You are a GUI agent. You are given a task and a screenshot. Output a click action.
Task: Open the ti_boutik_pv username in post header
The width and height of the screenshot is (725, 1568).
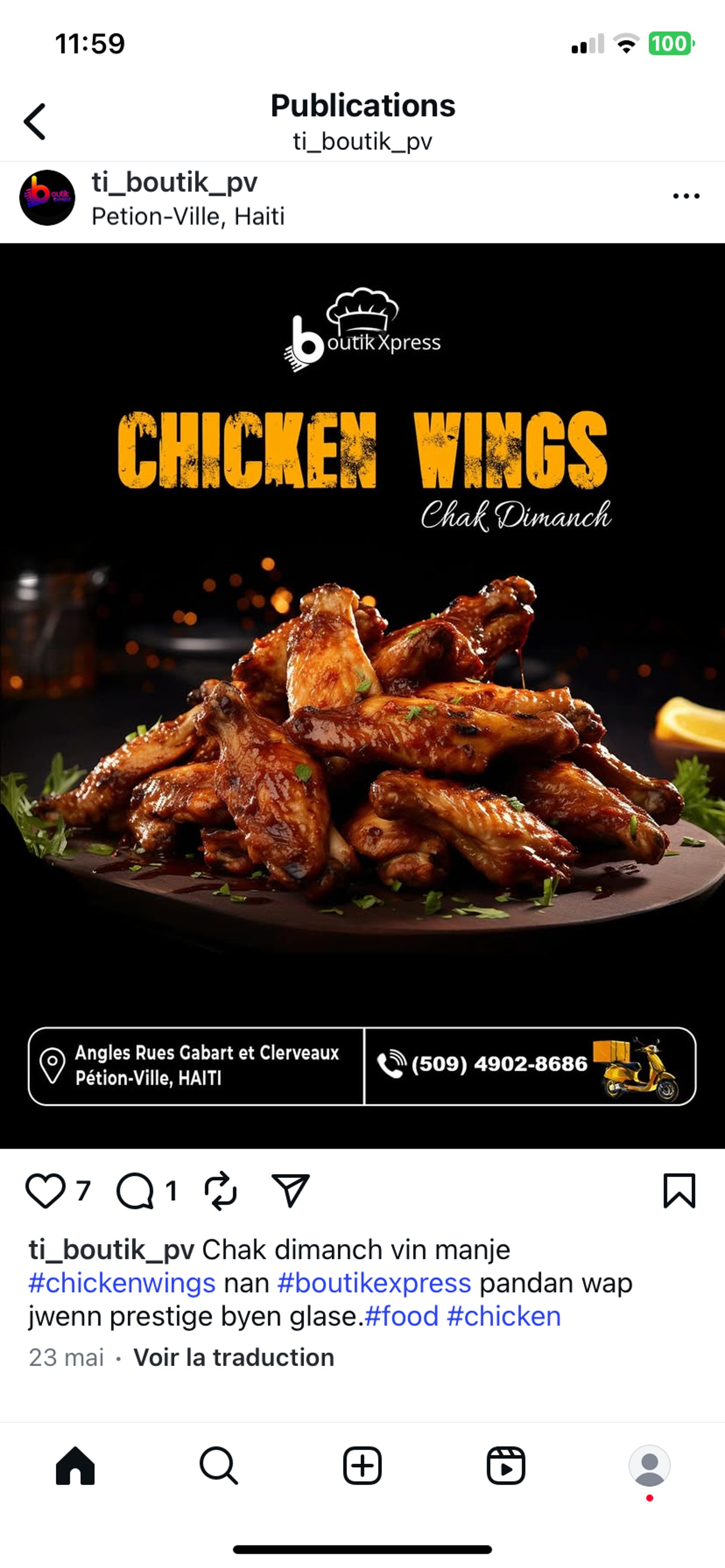(x=174, y=182)
